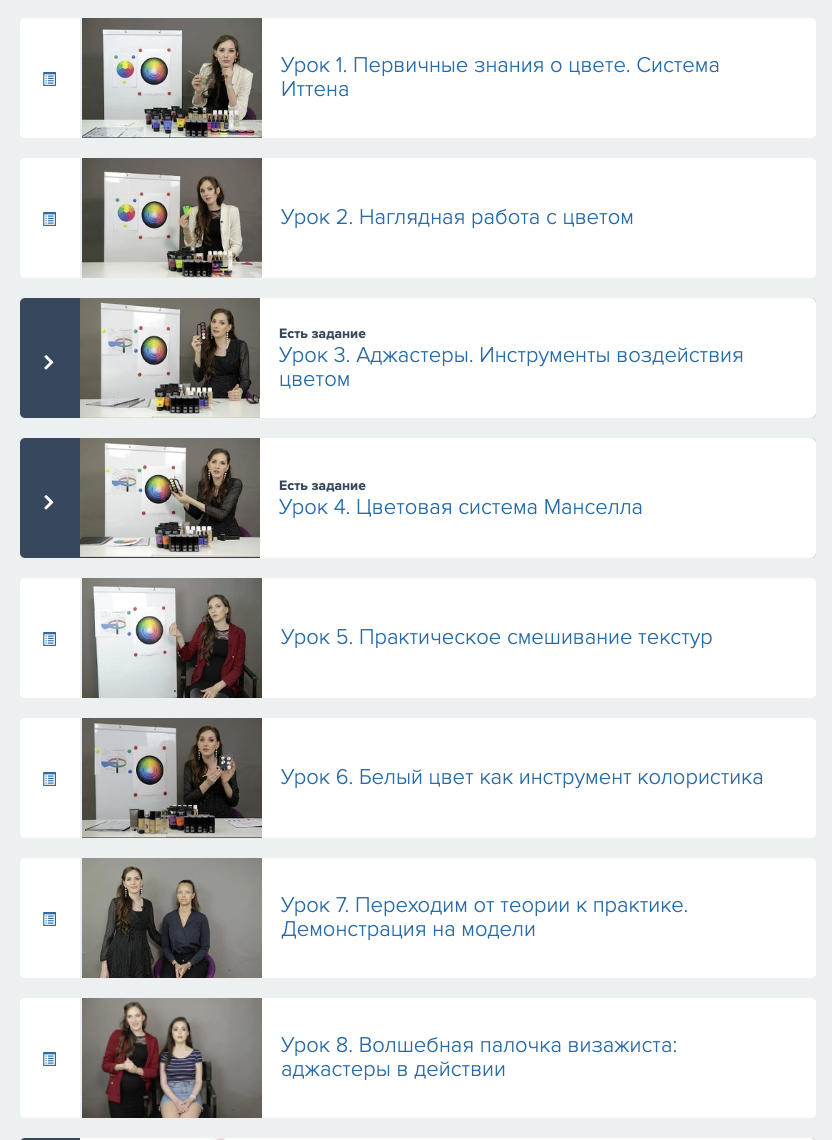Open Урок 1. Первичные знания о цвете
The width and height of the screenshot is (832, 1140).
point(499,78)
